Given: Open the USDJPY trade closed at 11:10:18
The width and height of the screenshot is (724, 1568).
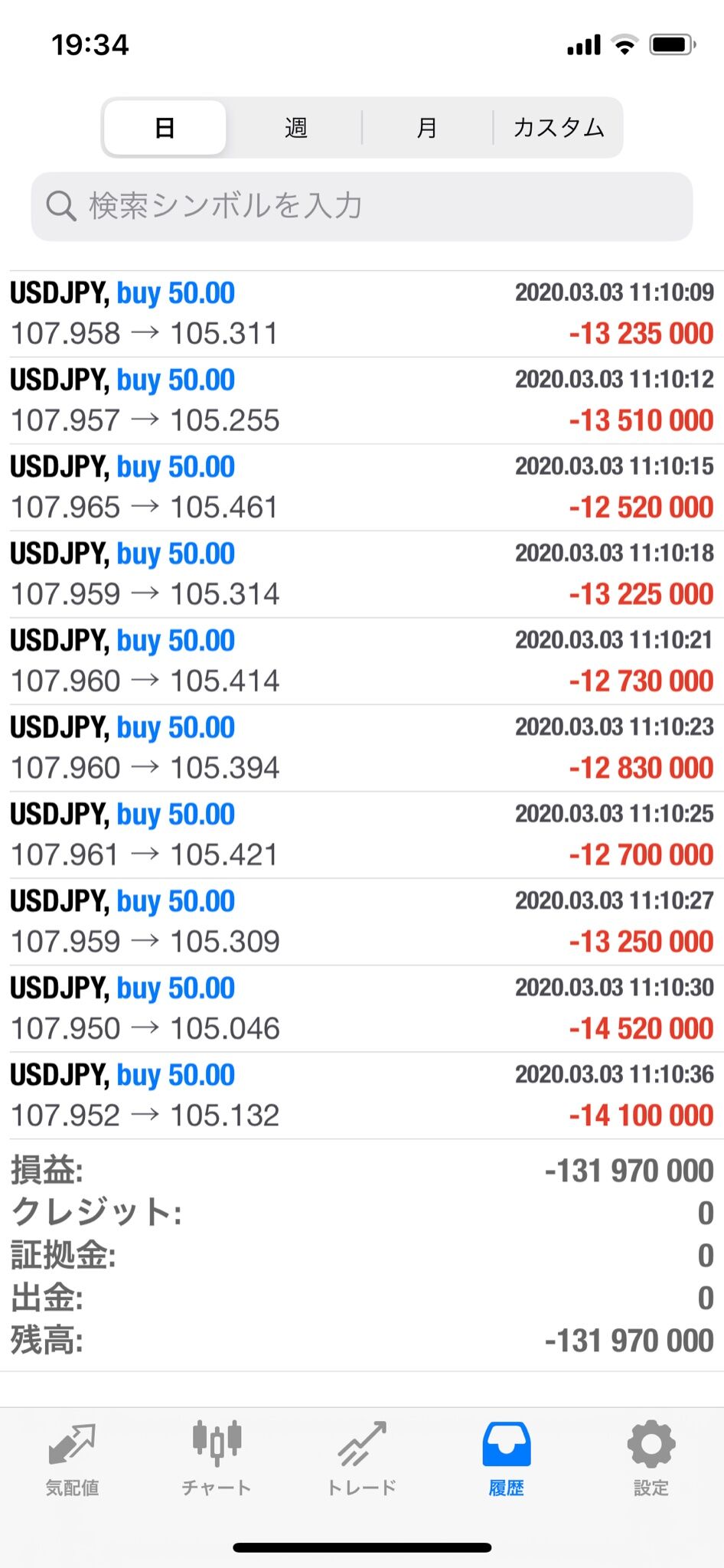Looking at the screenshot, I should 362,574.
